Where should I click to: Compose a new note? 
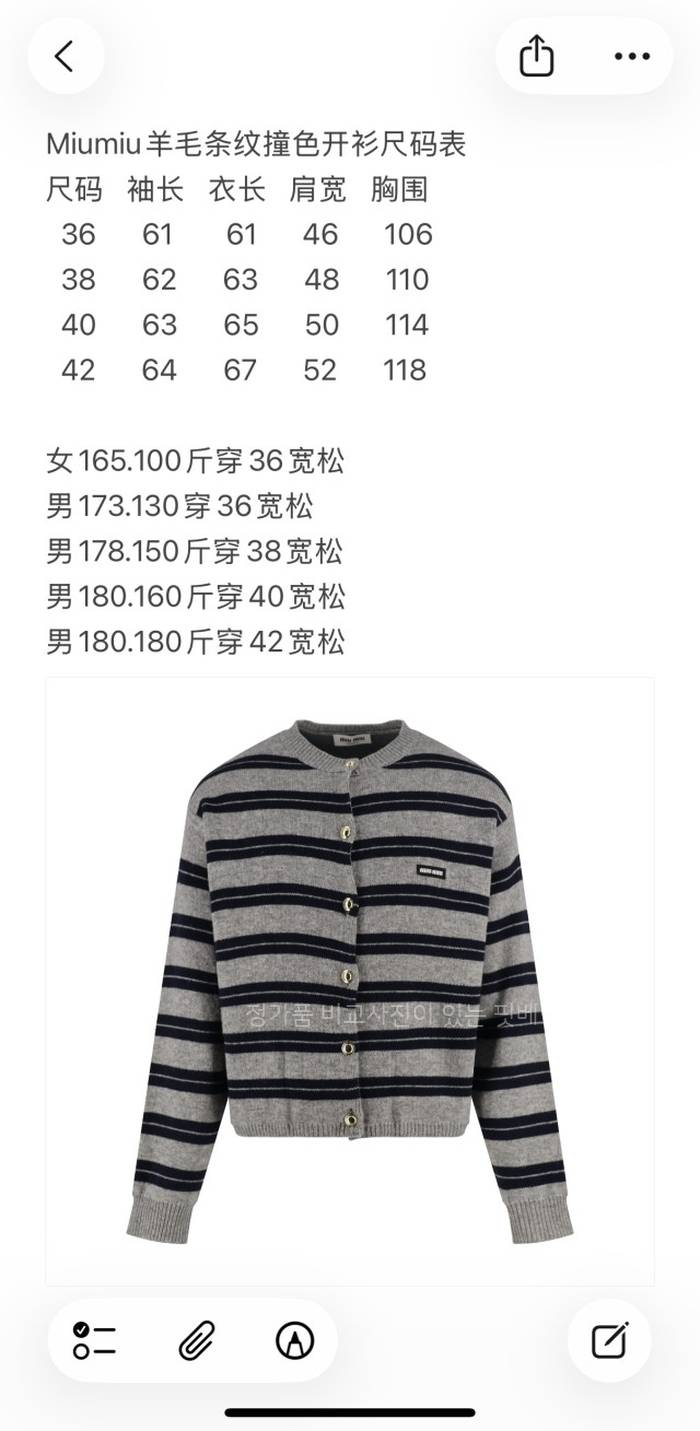point(609,1340)
